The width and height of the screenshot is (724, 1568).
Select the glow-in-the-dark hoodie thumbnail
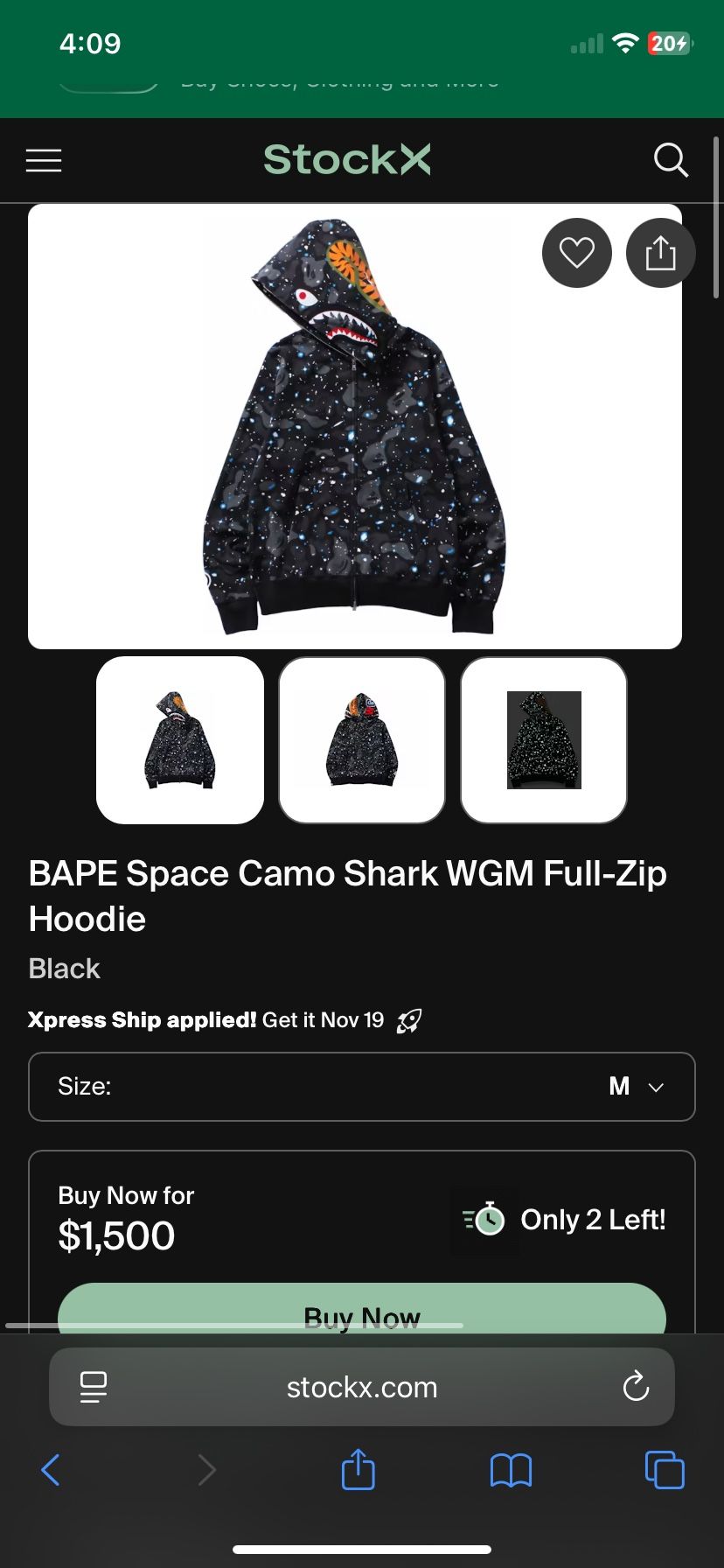coord(543,739)
